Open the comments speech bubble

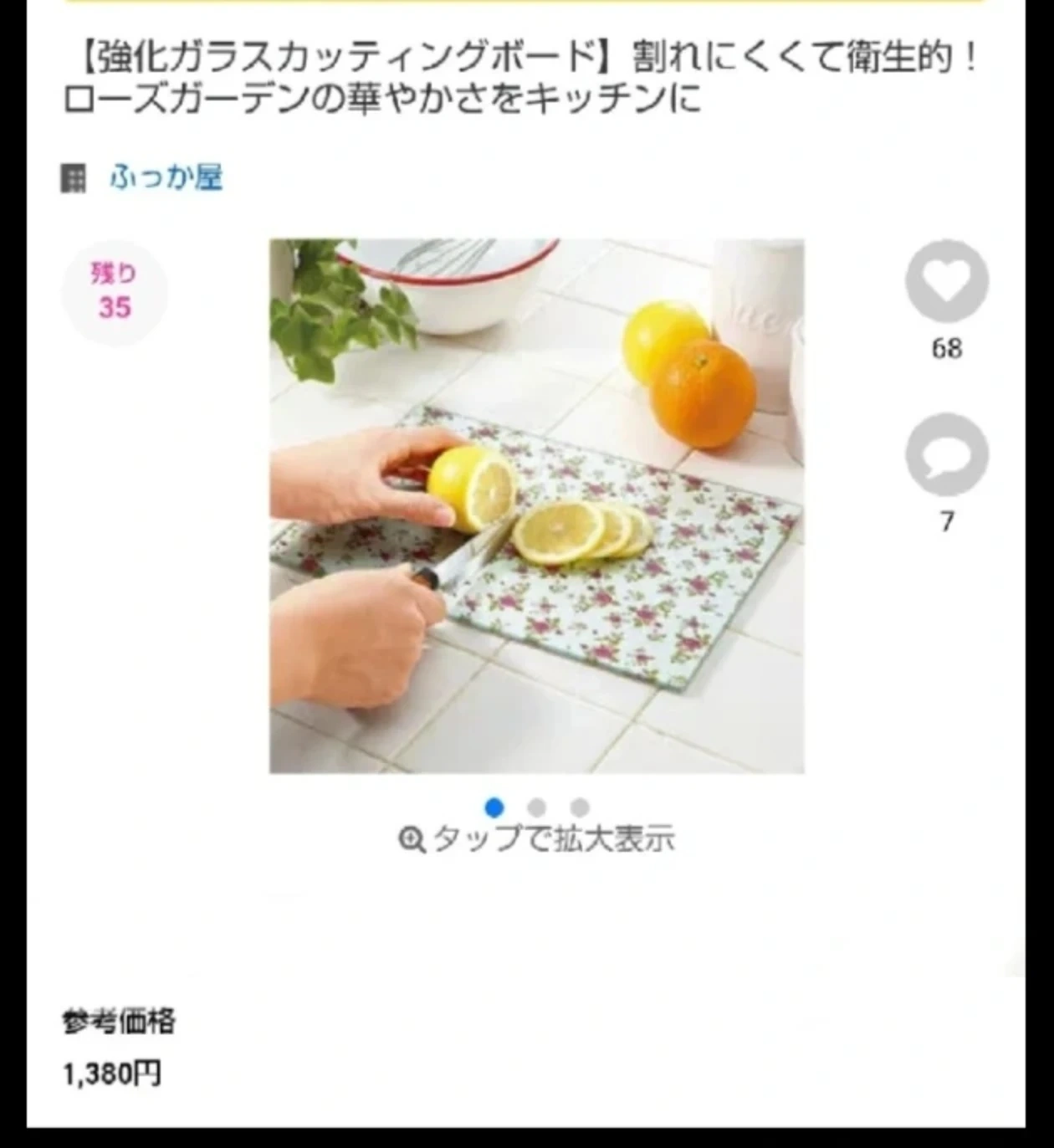tap(946, 454)
